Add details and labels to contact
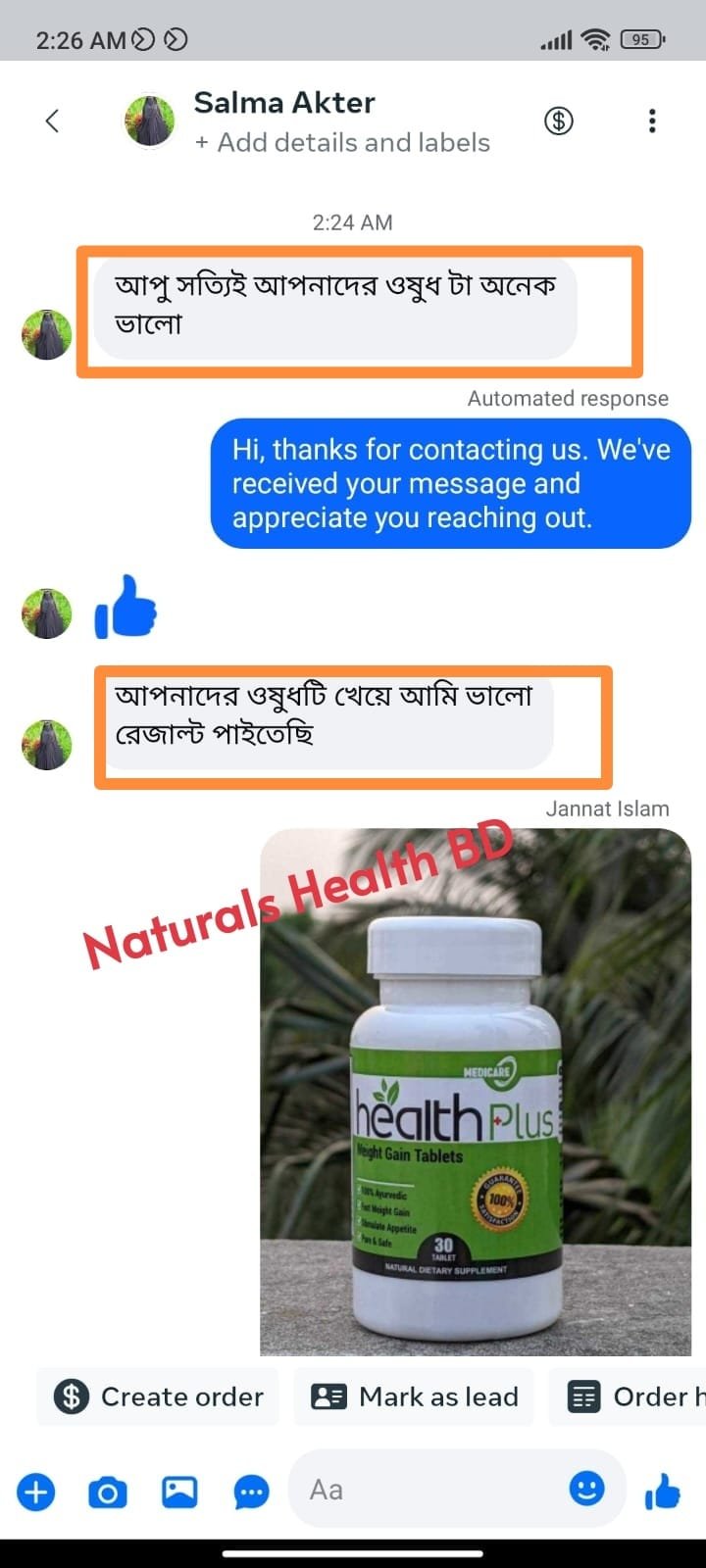Screen dimensions: 706x1568 point(342,143)
